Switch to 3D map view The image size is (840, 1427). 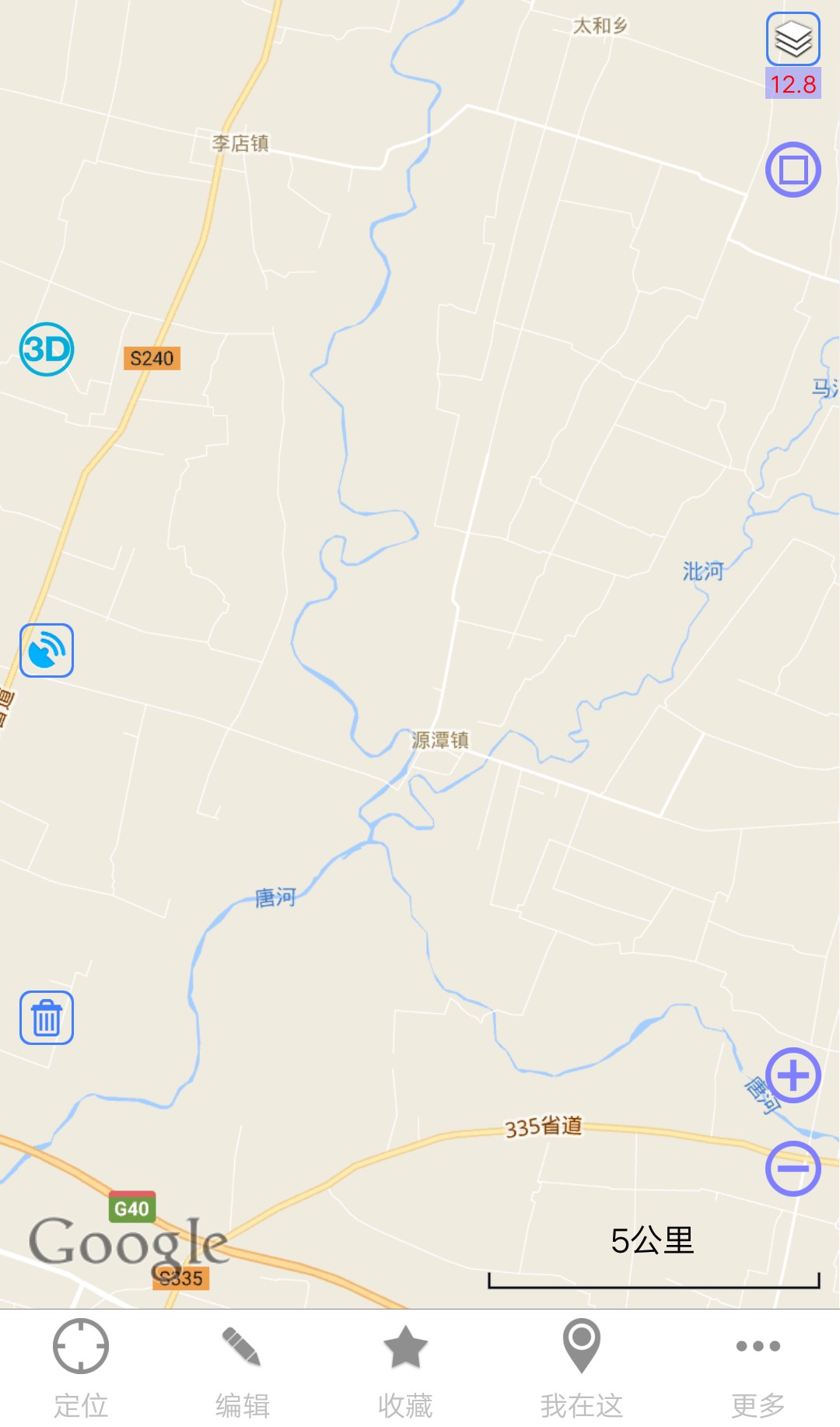pos(47,349)
